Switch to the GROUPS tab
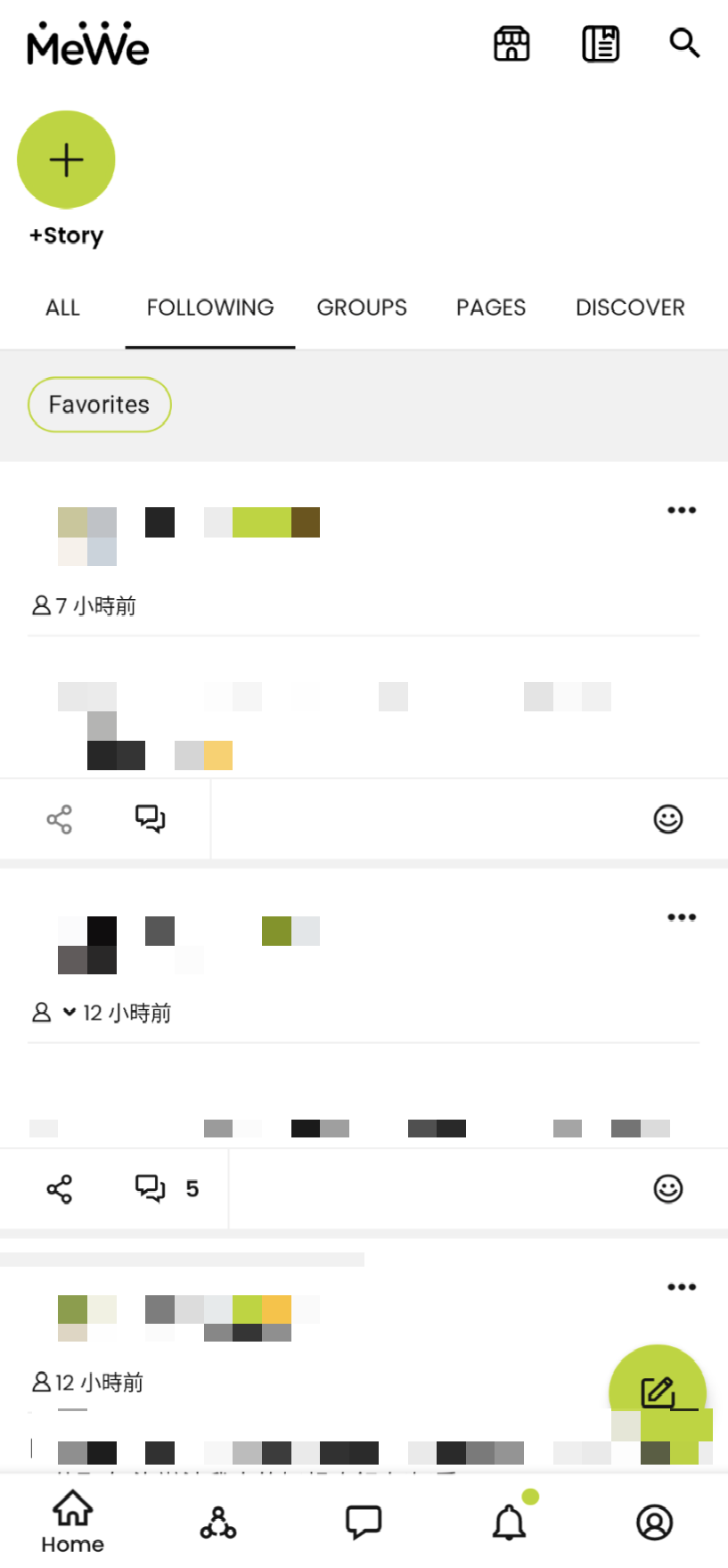Screen dimensions: 728x1568 tap(362, 308)
